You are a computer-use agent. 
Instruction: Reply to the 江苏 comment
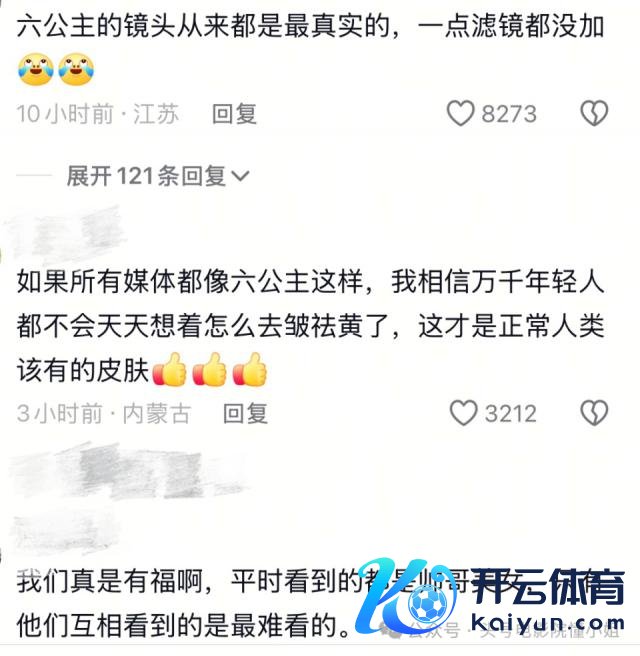point(234,114)
